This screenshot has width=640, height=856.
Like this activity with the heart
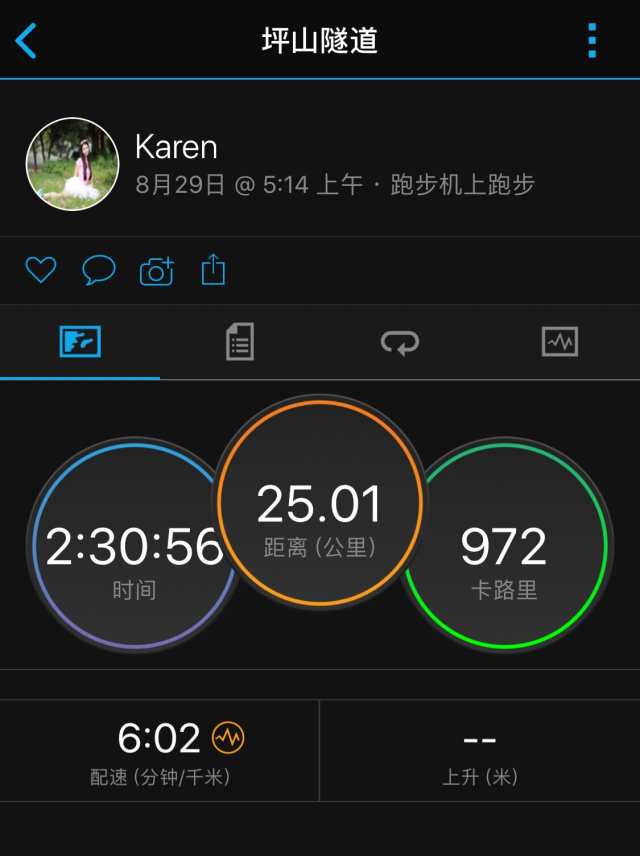[x=41, y=270]
